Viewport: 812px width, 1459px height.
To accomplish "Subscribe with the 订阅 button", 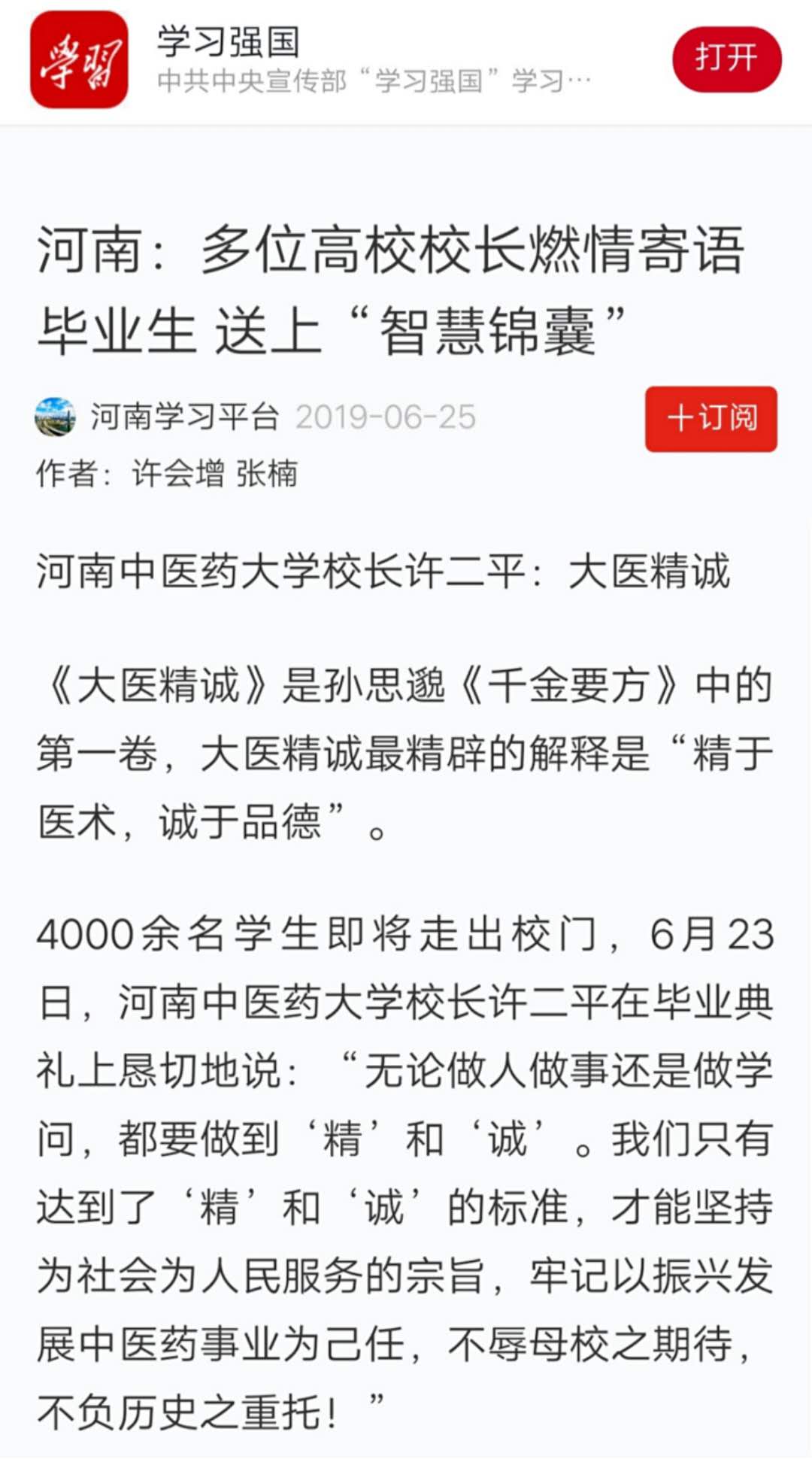I will pos(710,419).
